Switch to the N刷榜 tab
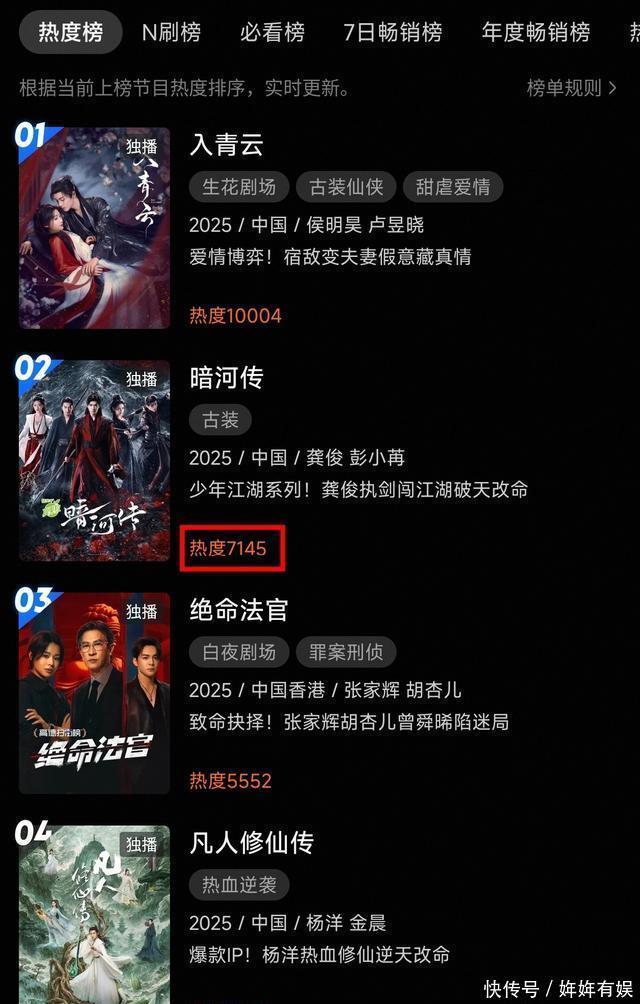 pyautogui.click(x=171, y=33)
